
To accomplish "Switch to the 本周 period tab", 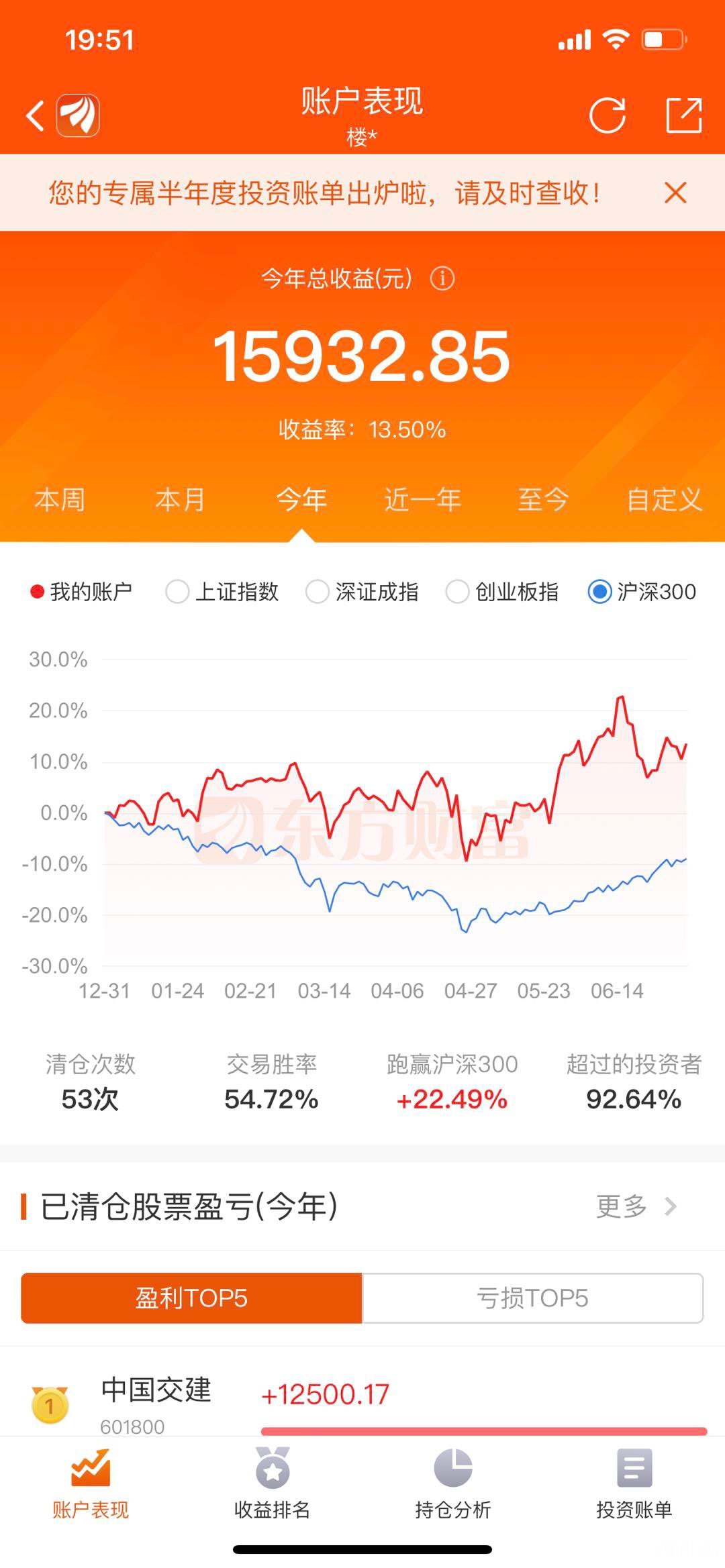I will (x=60, y=500).
